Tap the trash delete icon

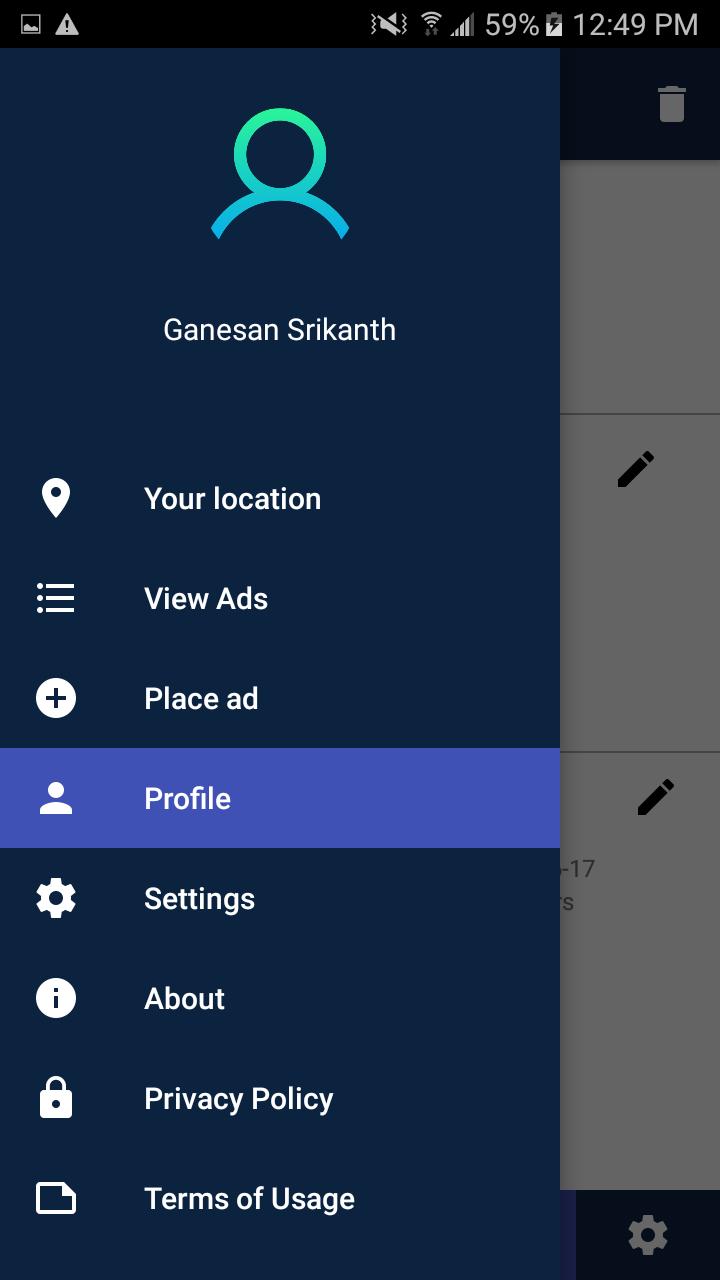[671, 104]
